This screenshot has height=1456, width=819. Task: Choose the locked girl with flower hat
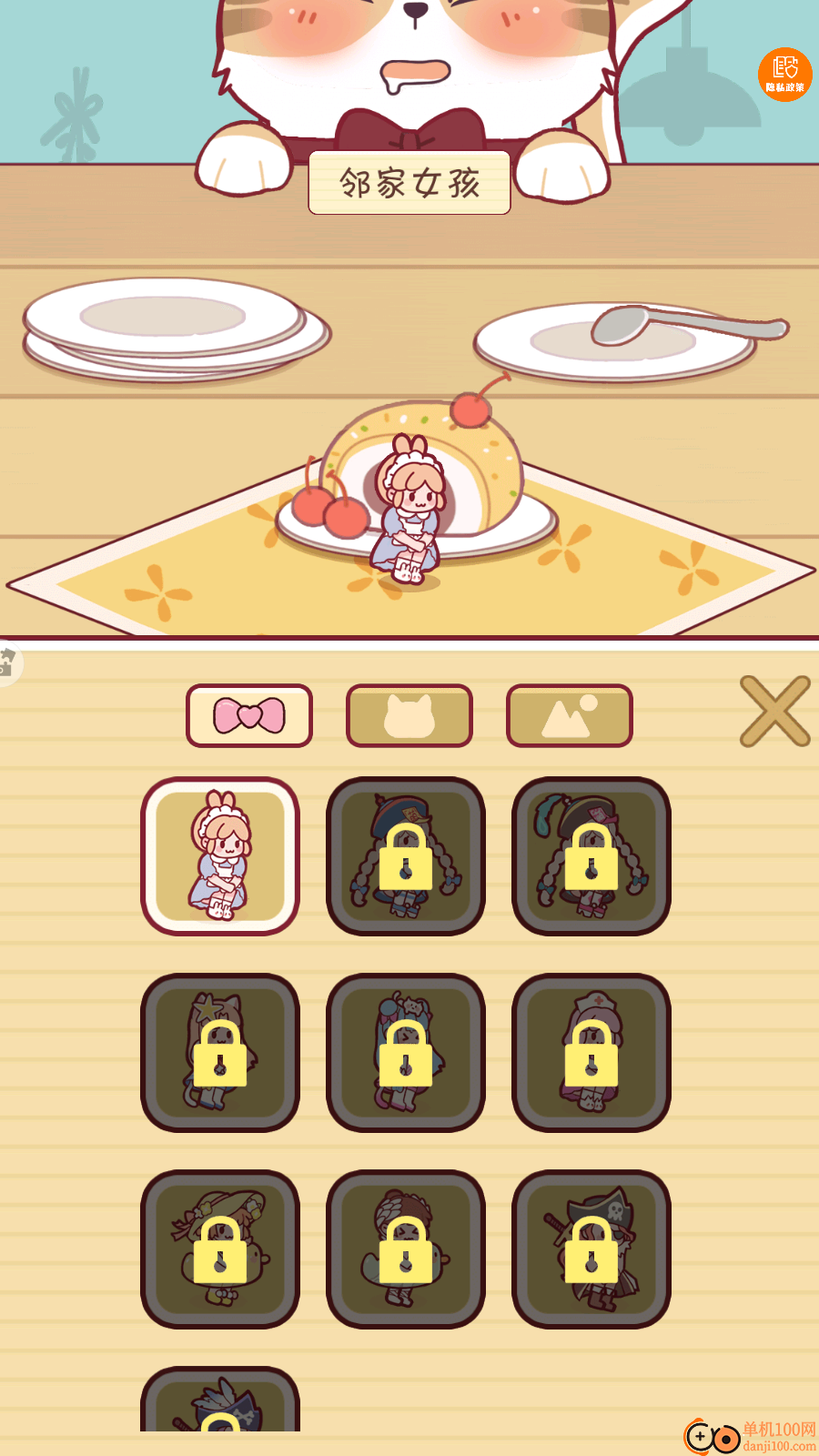220,1249
